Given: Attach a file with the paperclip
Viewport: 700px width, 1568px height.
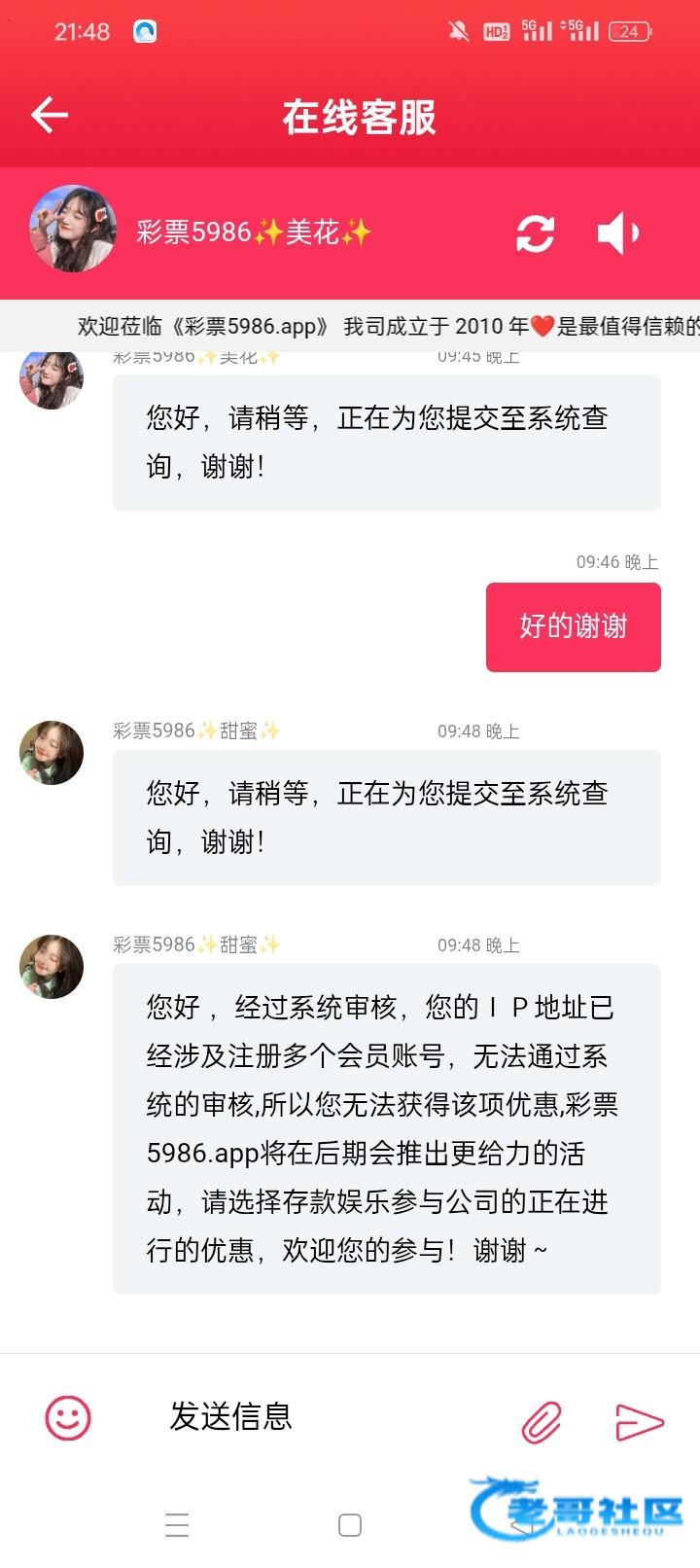Looking at the screenshot, I should click(x=542, y=1422).
